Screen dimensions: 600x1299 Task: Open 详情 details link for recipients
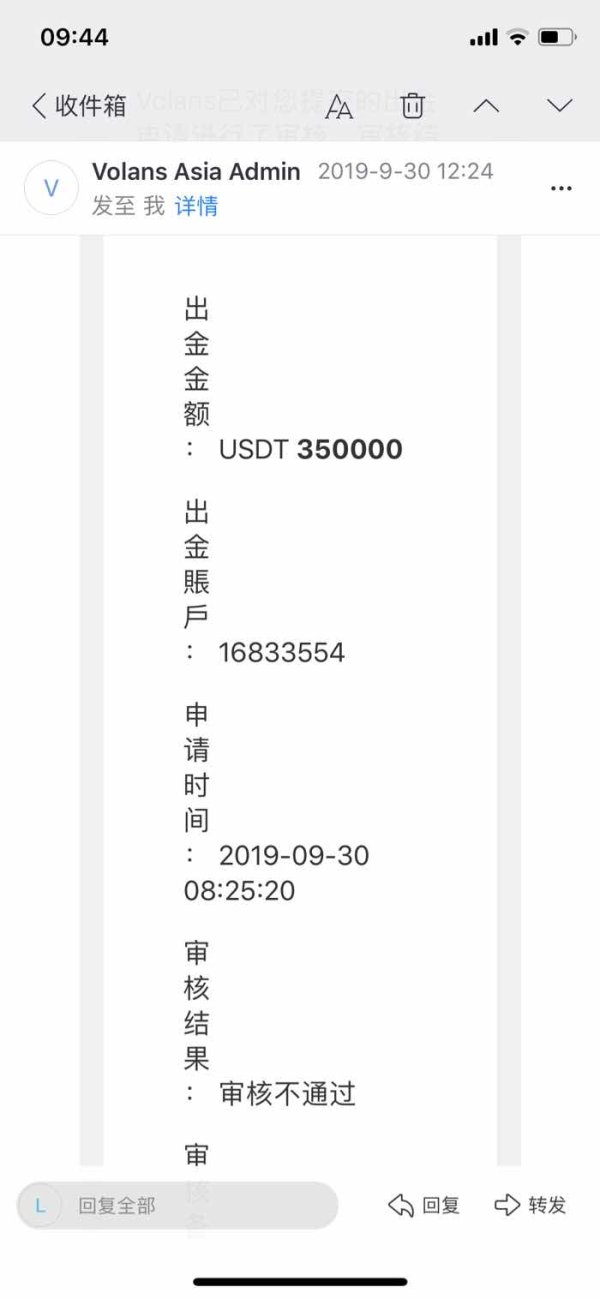click(197, 207)
